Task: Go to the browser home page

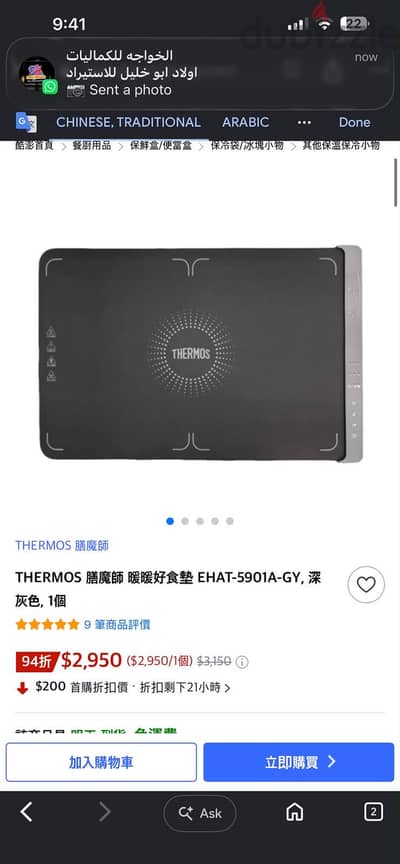Action: coord(295,812)
